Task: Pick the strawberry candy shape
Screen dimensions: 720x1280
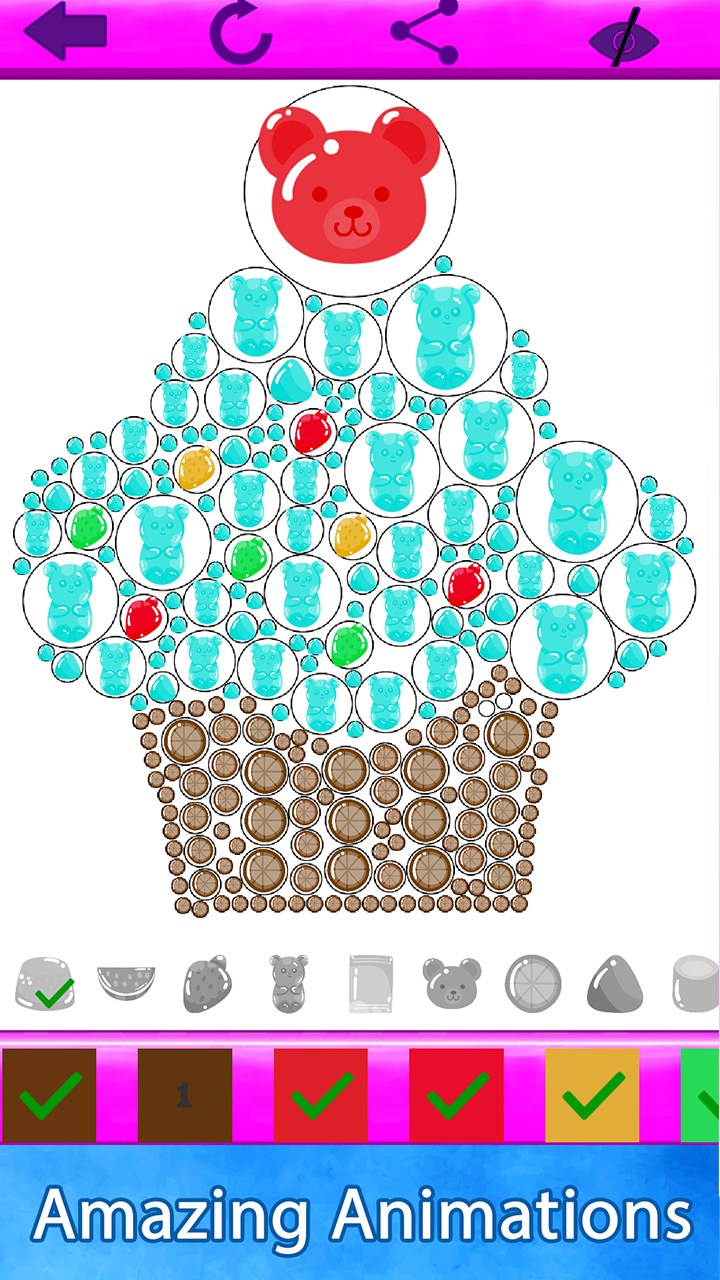Action: pyautogui.click(x=207, y=984)
